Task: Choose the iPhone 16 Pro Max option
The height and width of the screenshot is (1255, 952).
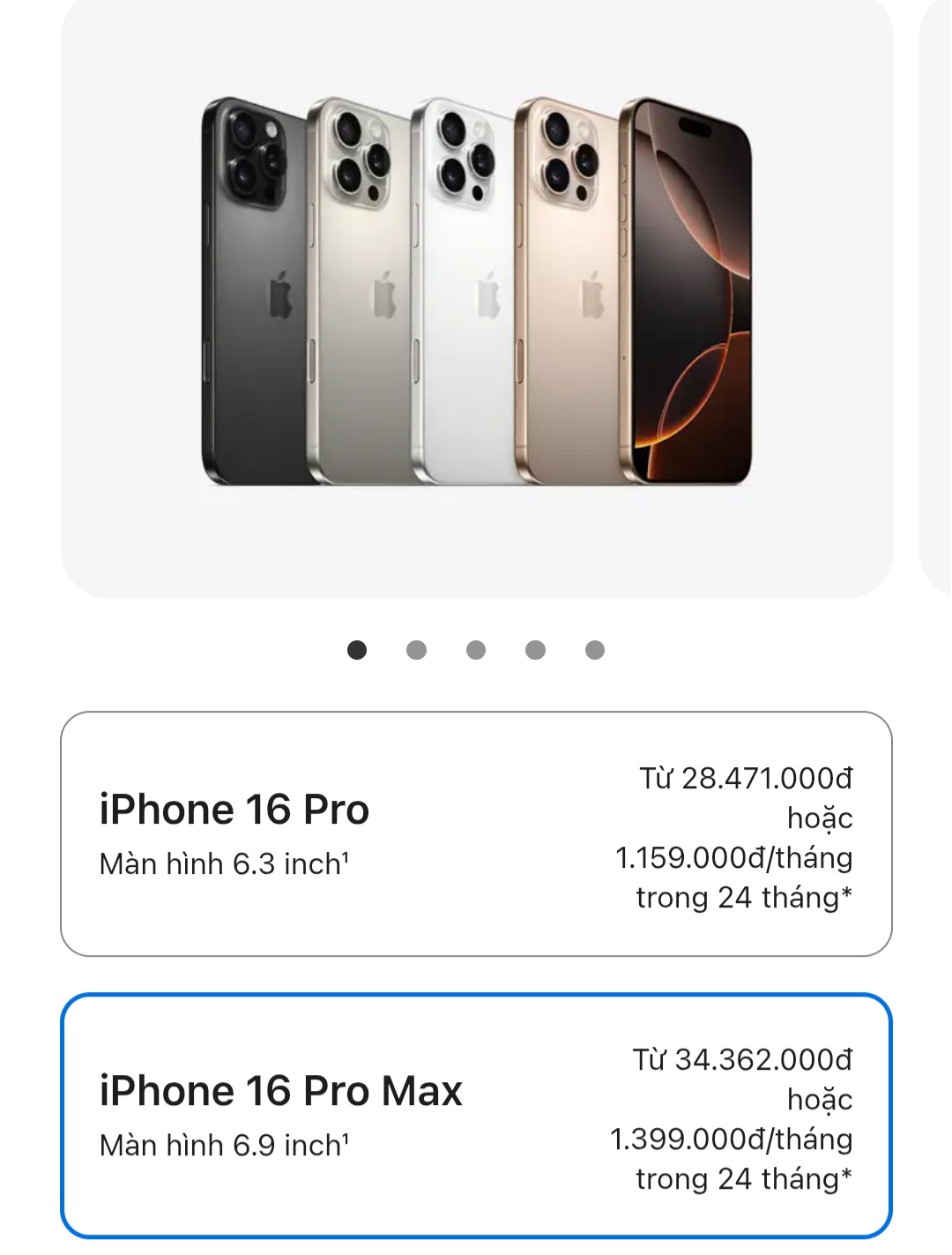Action: 476,1116
